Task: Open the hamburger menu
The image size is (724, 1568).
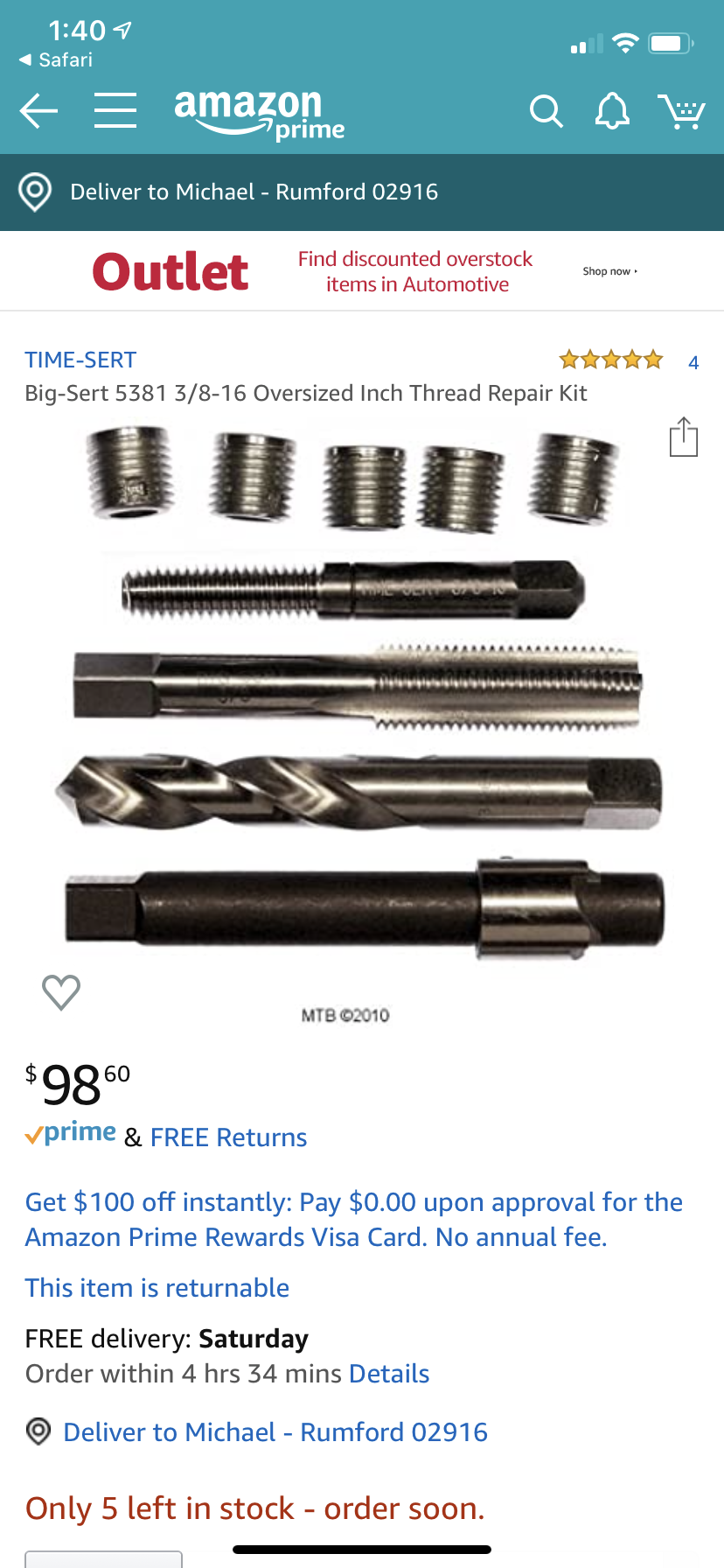Action: 115,111
